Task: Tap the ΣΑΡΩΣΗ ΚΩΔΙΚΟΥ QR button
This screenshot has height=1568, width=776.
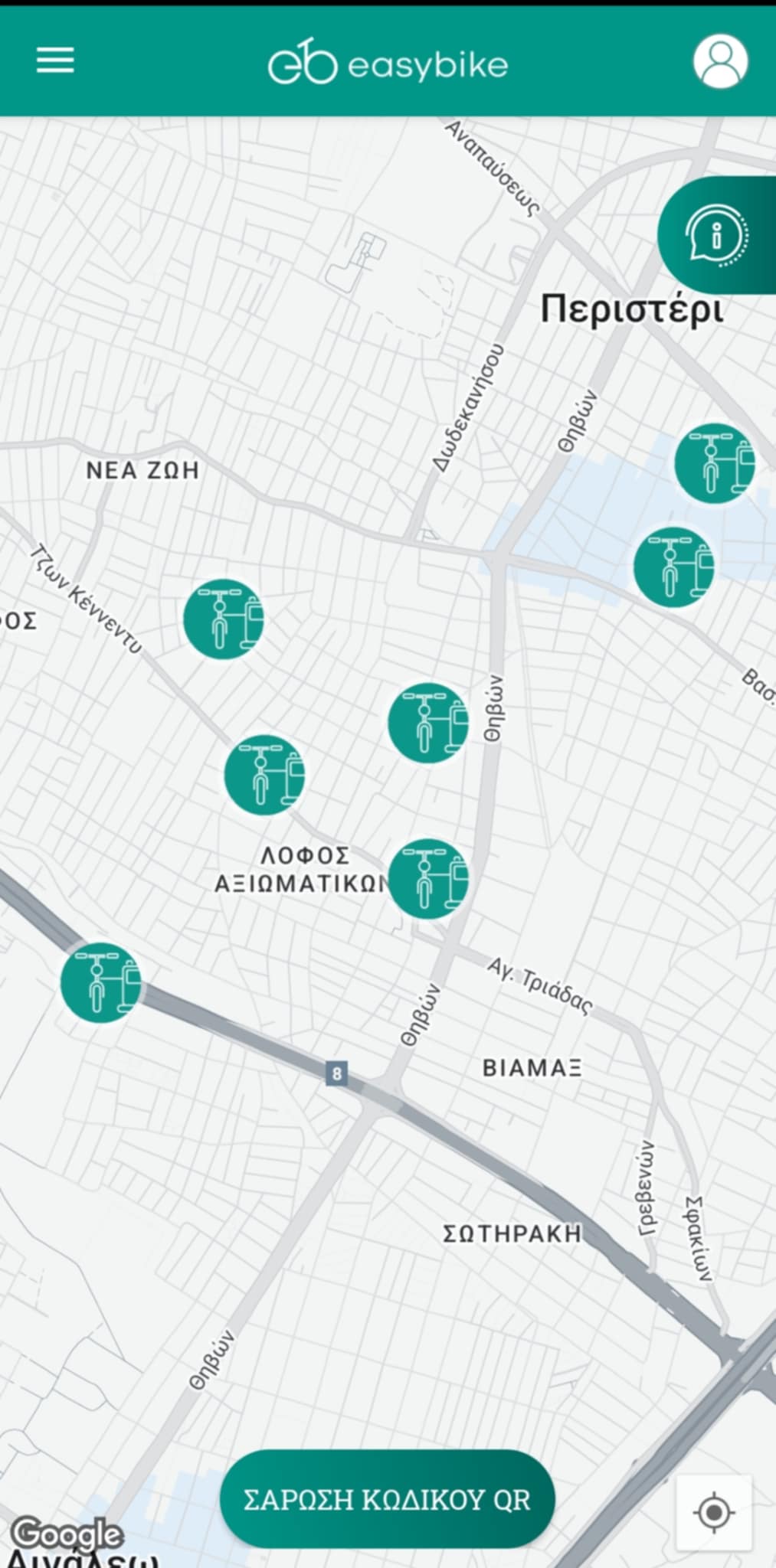Action: 387,1498
